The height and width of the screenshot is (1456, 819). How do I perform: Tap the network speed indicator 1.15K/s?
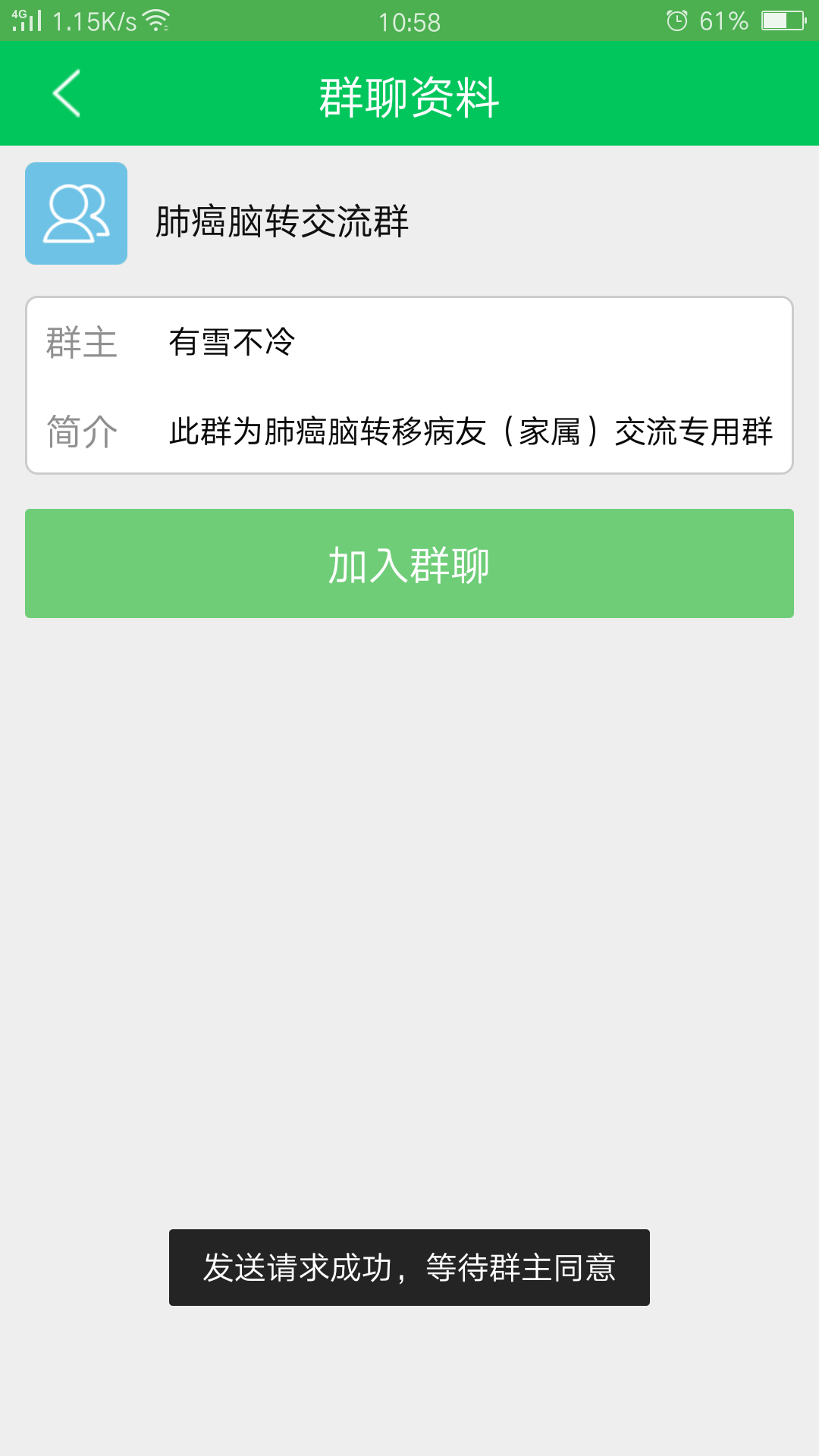[95, 23]
